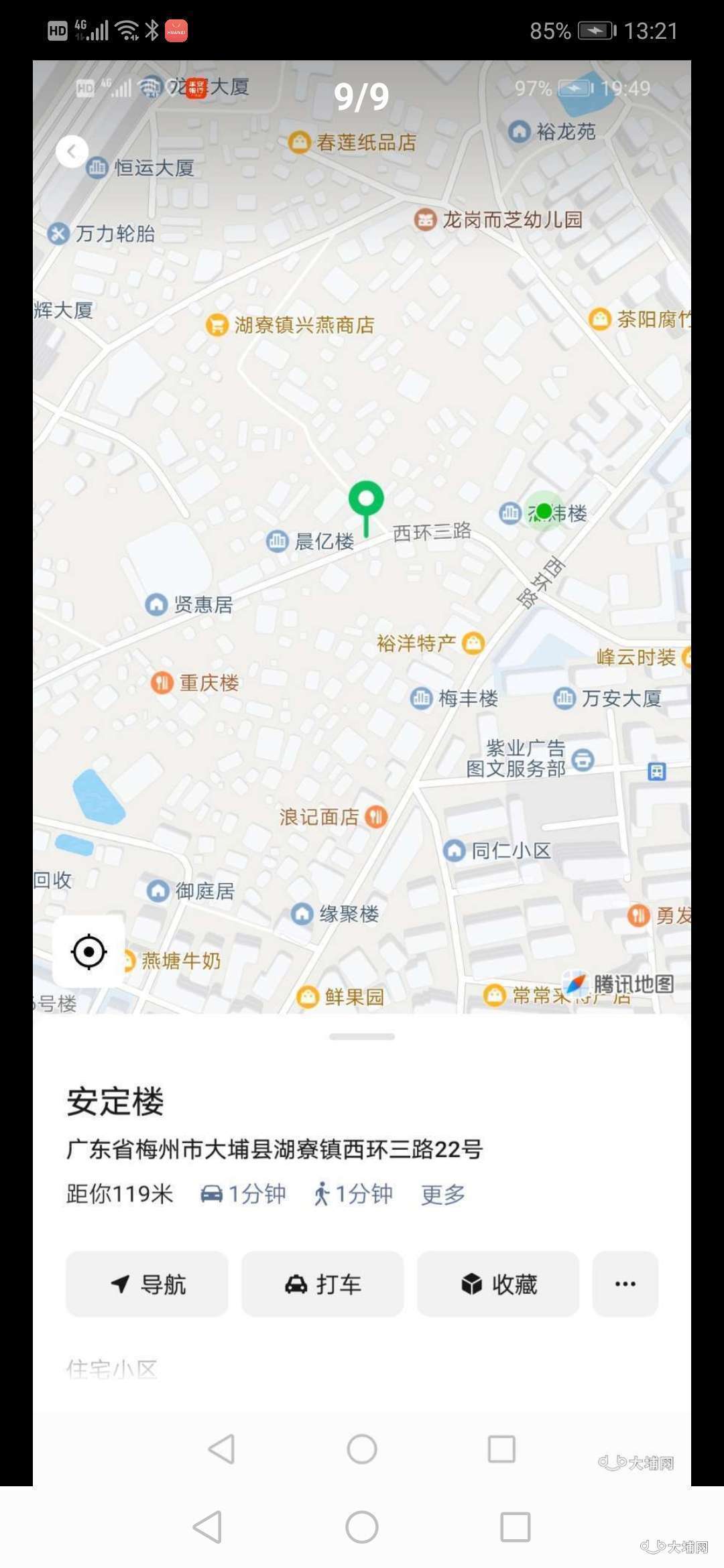724x1568 pixels.
Task: Return to the home screen
Action: tap(362, 1527)
